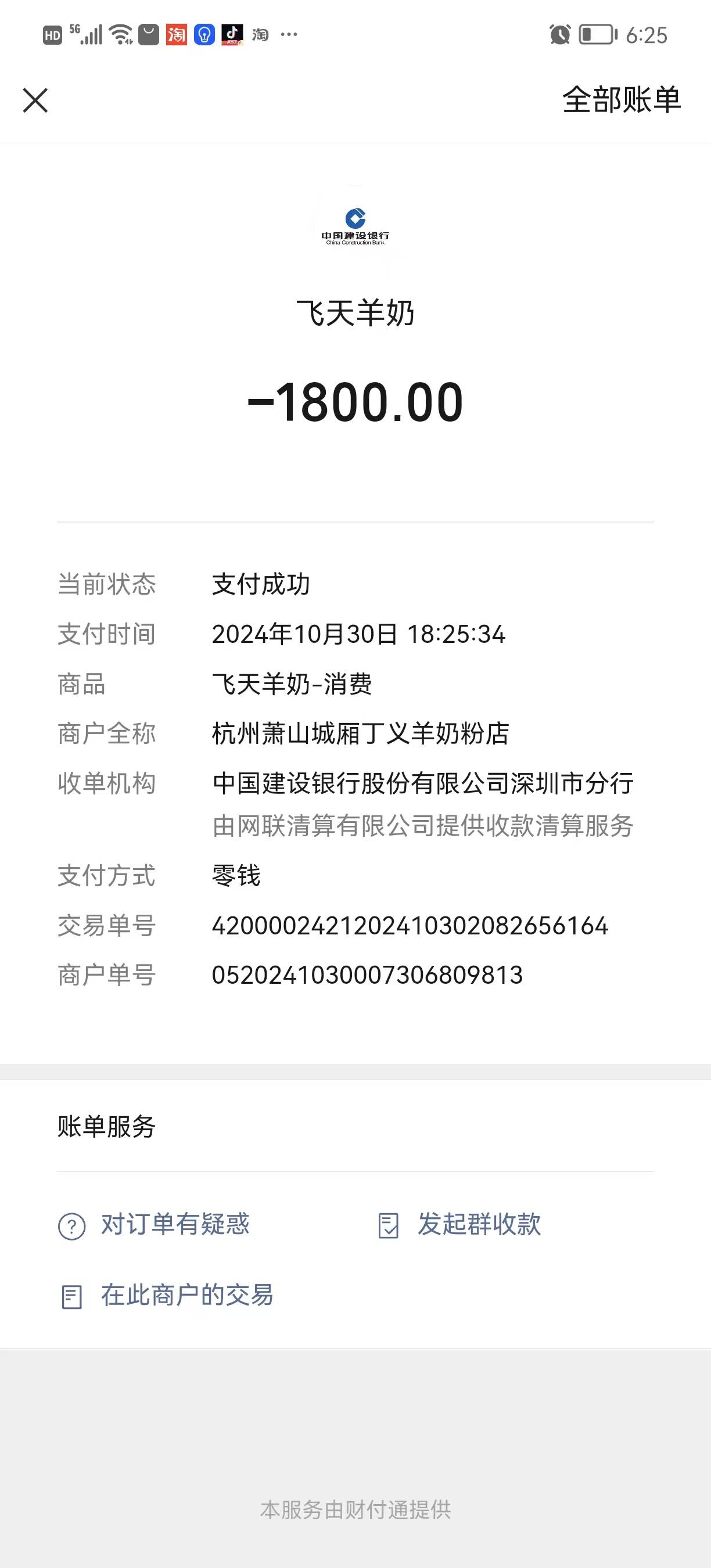This screenshot has height=1568, width=711.
Task: Open 全部账单 all bills
Action: pyautogui.click(x=621, y=100)
